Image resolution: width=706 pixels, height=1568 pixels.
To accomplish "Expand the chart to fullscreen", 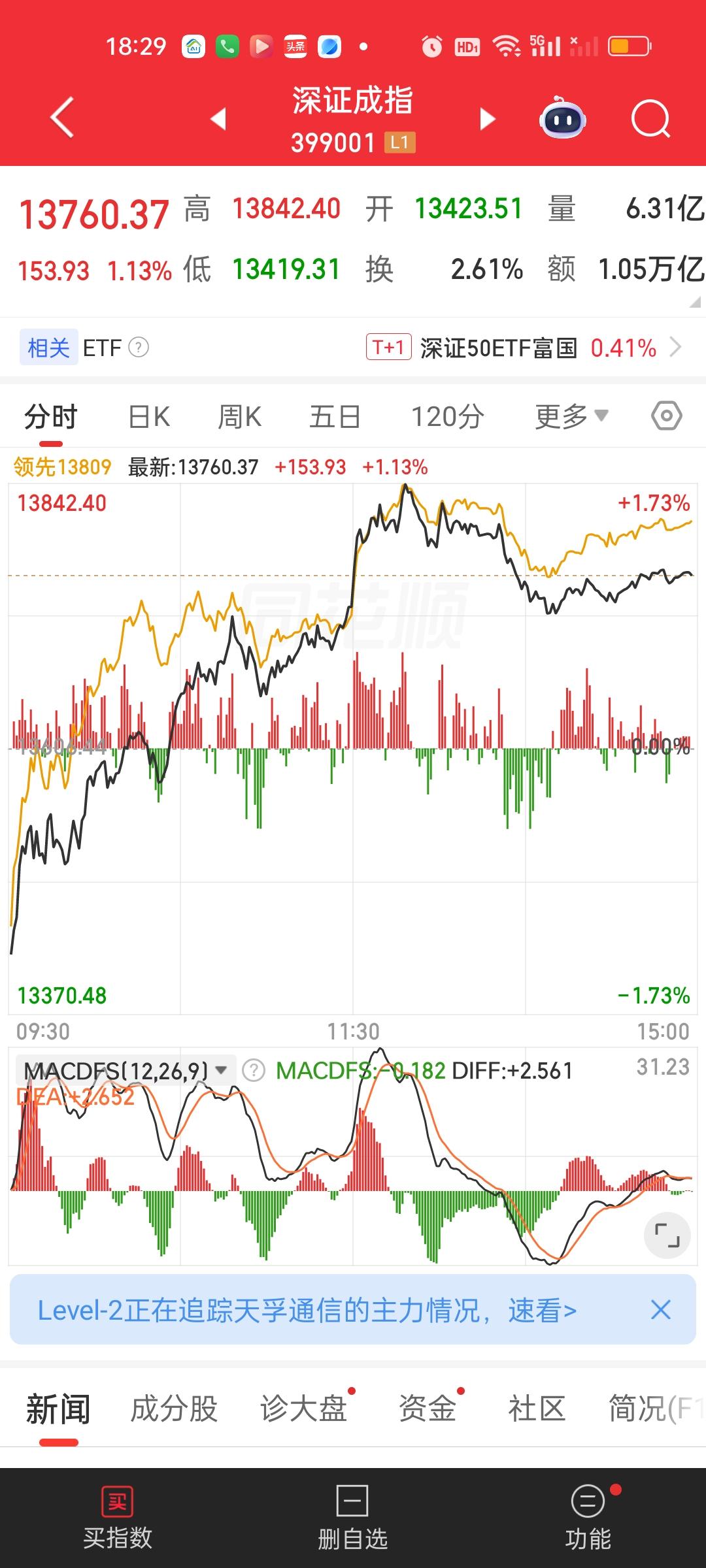I will coord(667,1234).
